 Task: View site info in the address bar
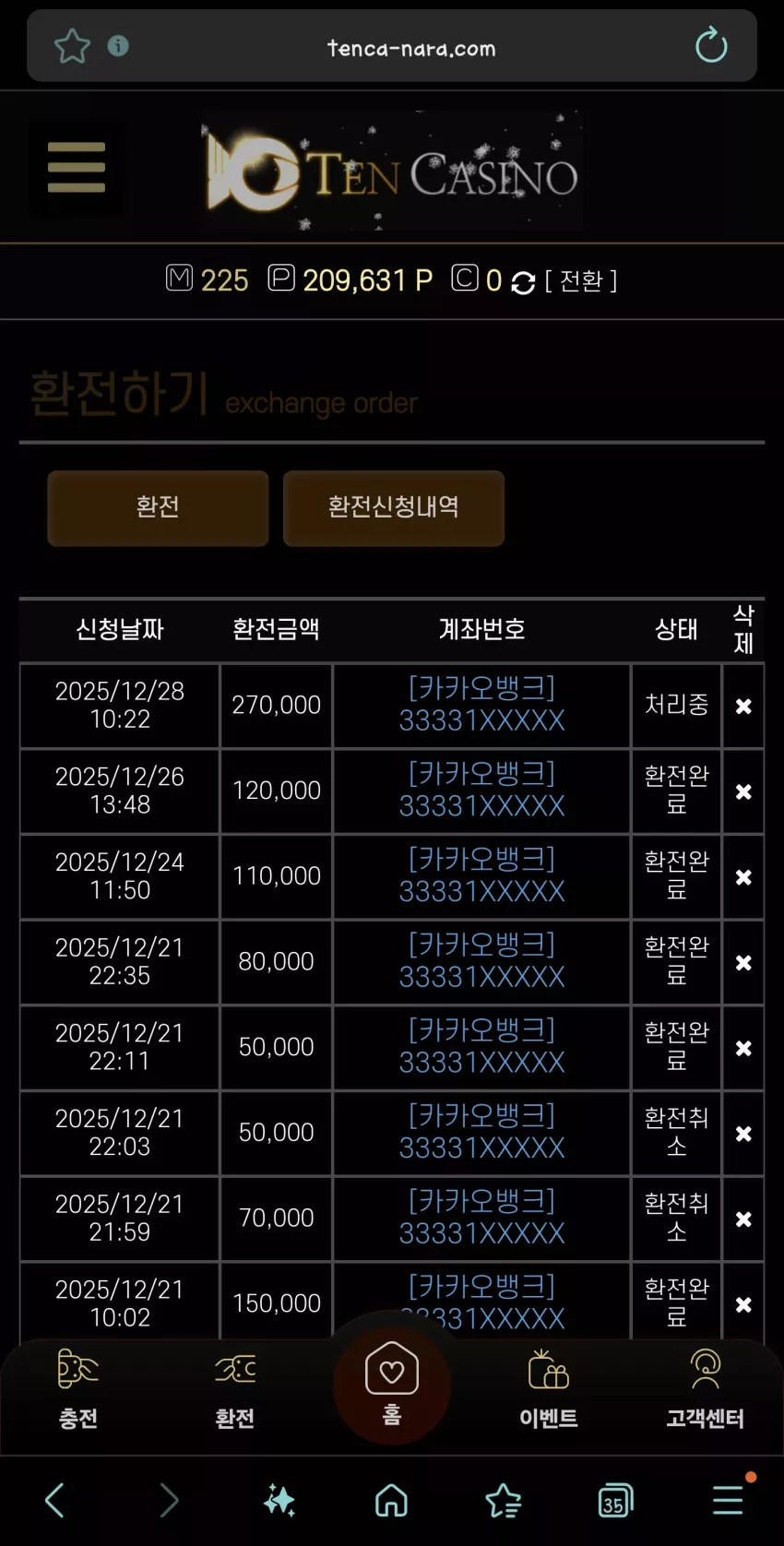click(x=118, y=45)
